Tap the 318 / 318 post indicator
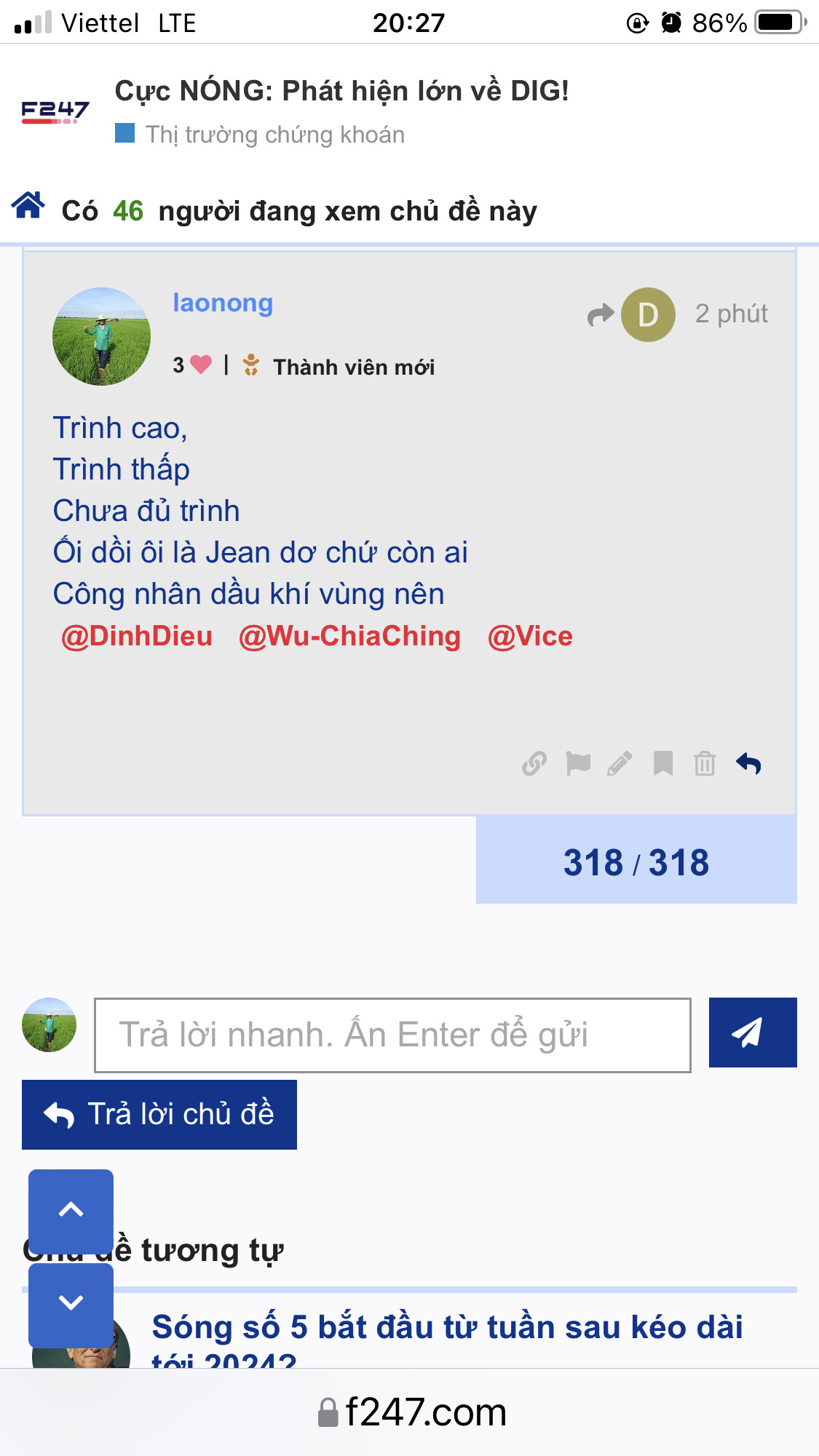Screen dimensions: 819x1456 (x=636, y=862)
